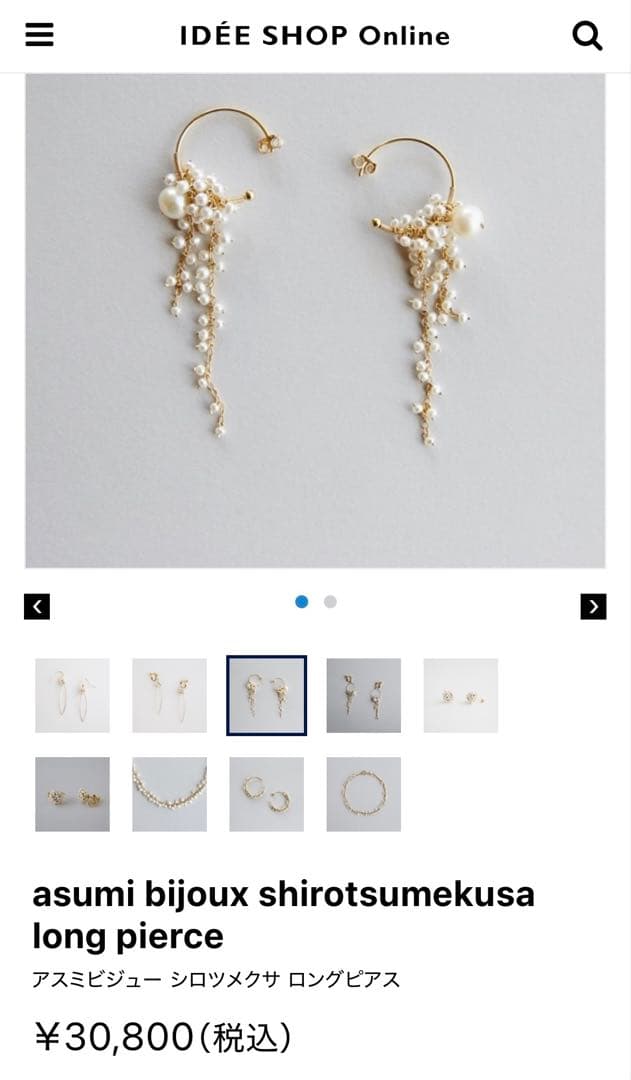Select round bracelet thumbnail
631x1080 pixels.
pyautogui.click(x=363, y=794)
